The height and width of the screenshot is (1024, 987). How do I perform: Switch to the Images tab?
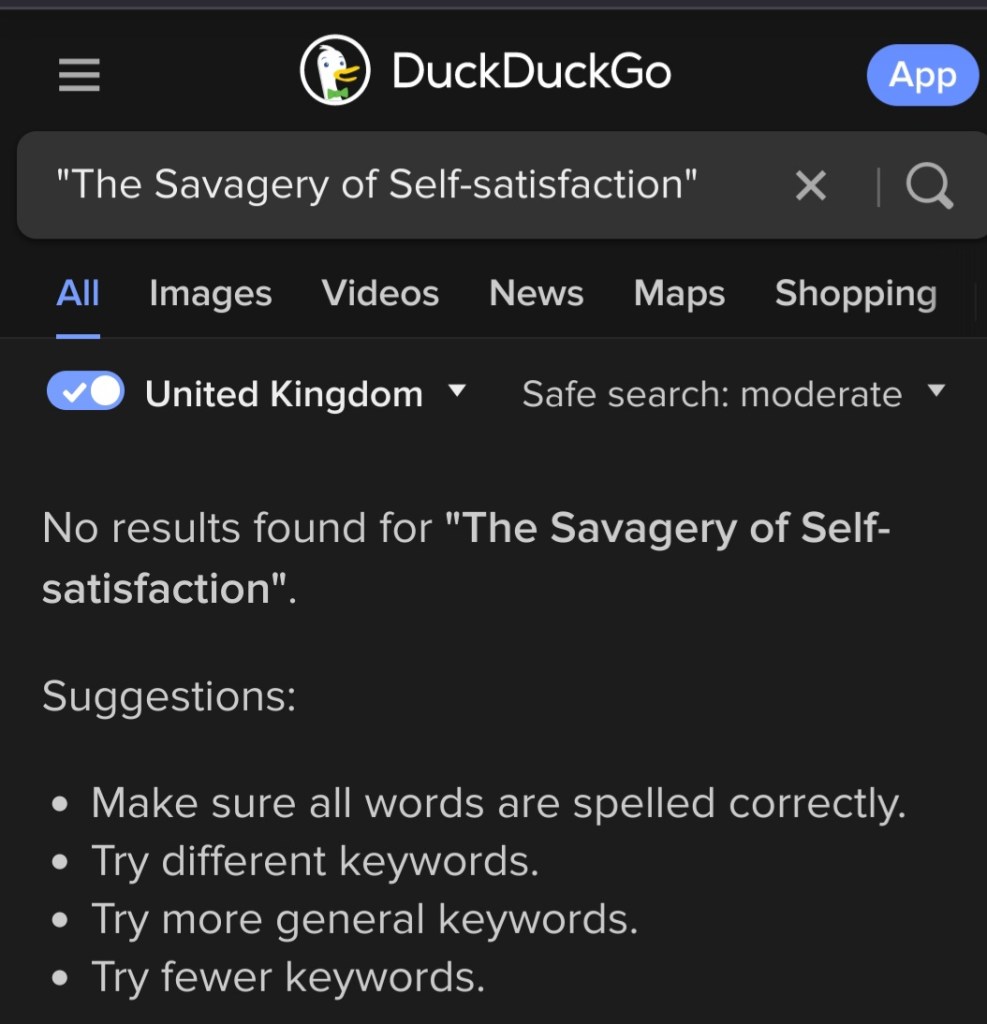tap(210, 294)
